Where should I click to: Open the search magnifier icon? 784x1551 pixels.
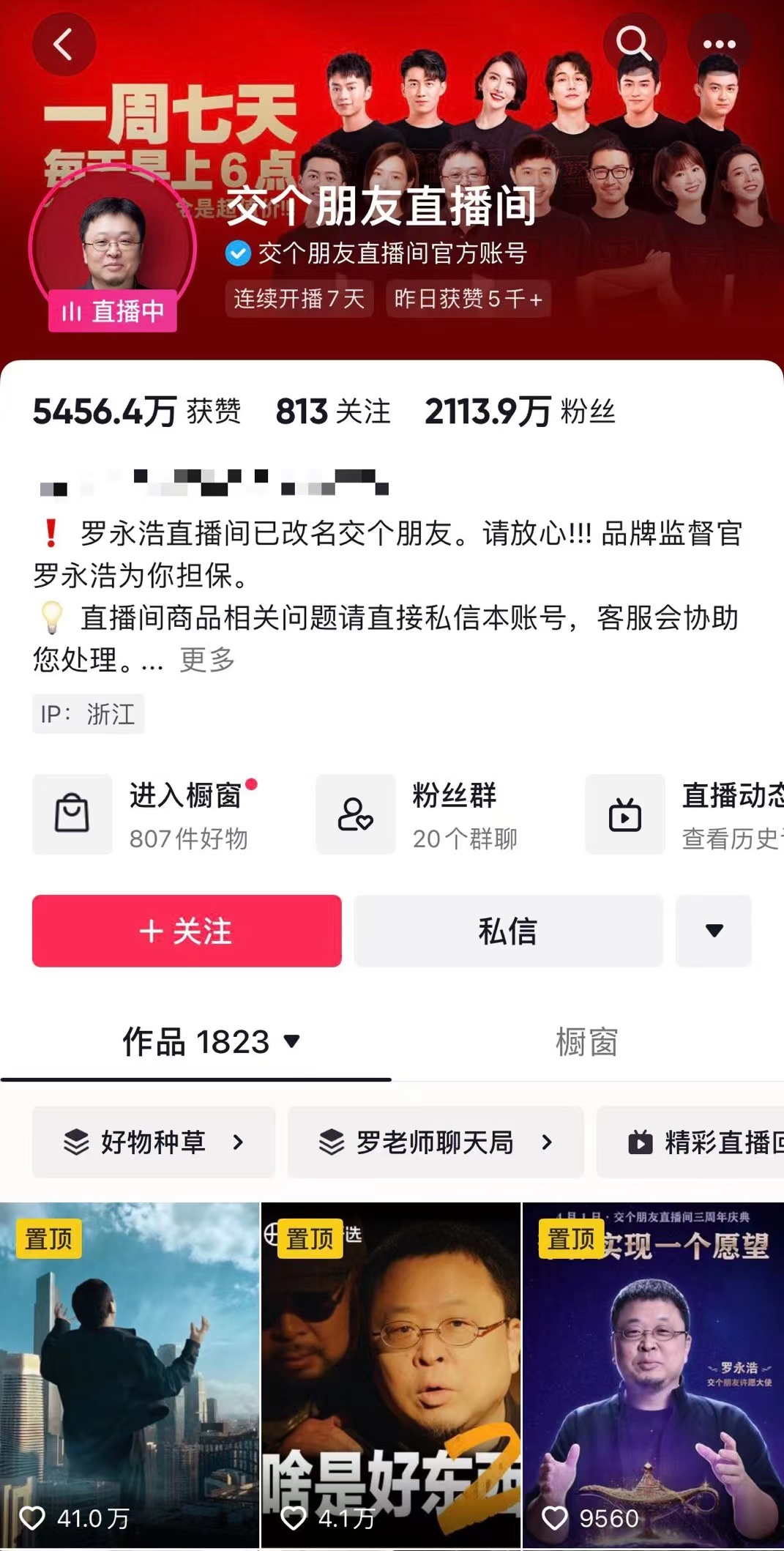pos(633,44)
